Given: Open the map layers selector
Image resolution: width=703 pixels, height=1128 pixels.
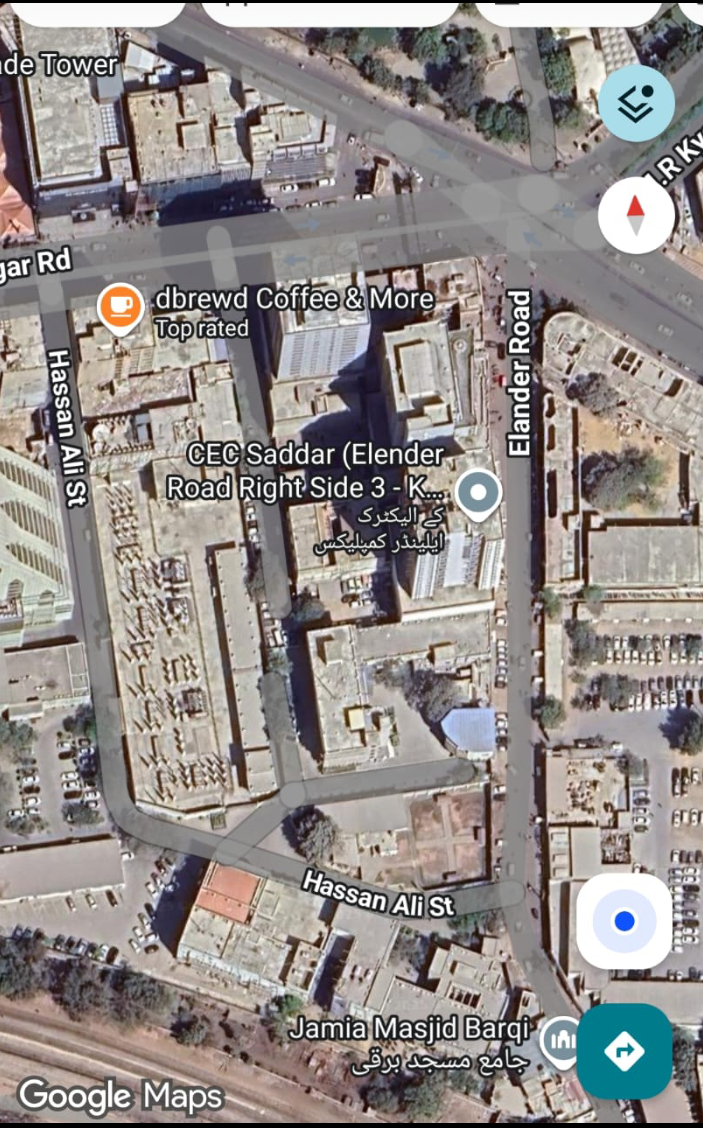Looking at the screenshot, I should (x=636, y=102).
